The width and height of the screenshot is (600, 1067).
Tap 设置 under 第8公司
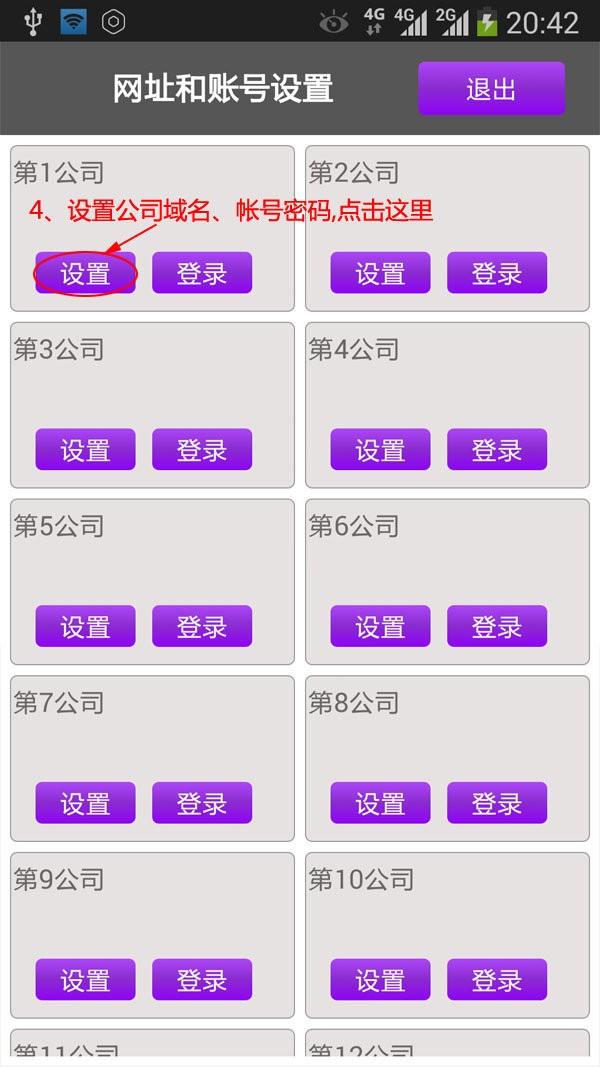point(380,803)
